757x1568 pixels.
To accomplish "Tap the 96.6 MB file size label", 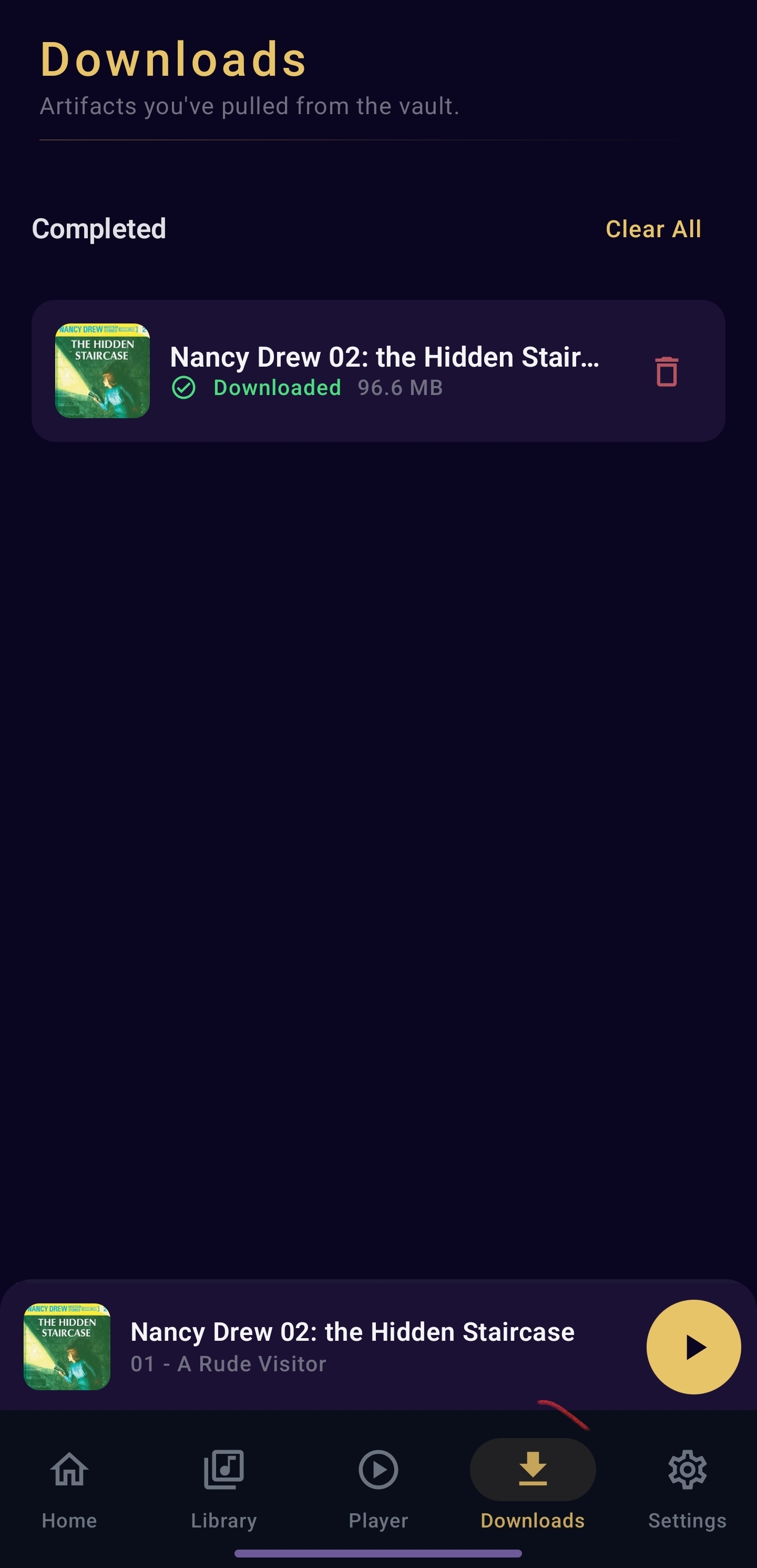I will (x=400, y=387).
